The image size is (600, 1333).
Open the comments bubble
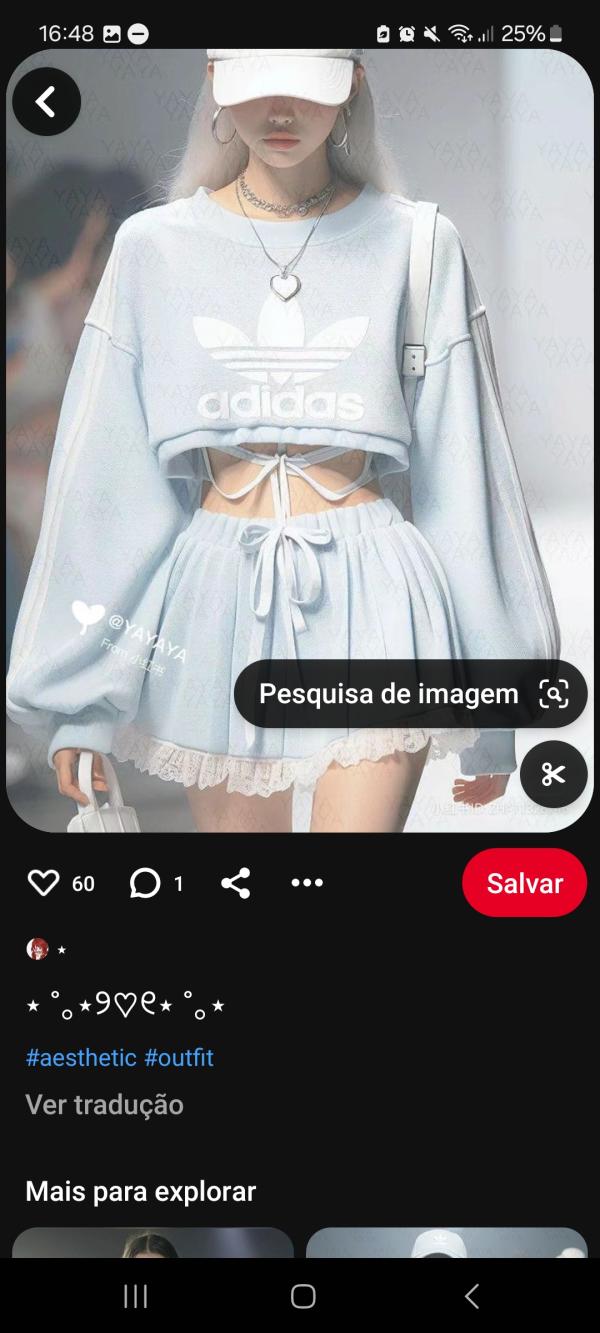(145, 883)
